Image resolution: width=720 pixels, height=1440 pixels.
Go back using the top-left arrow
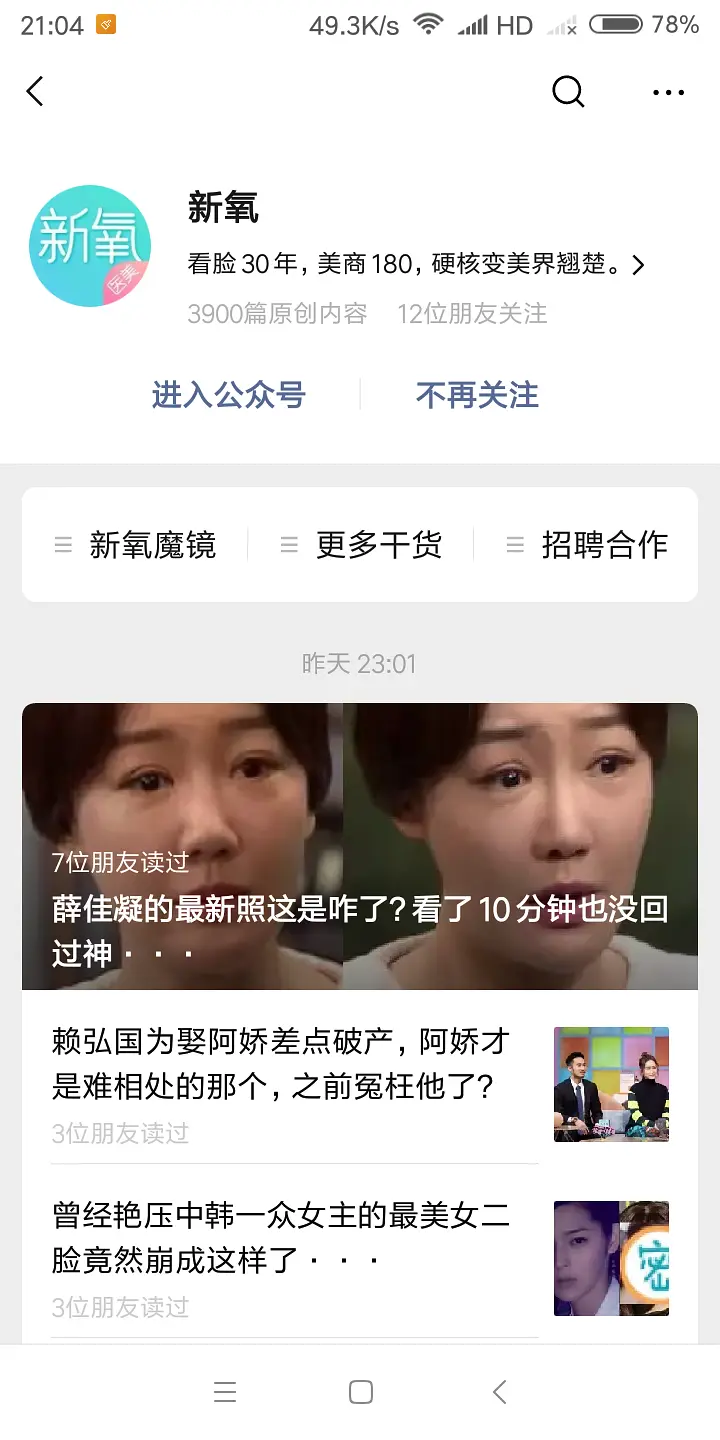(35, 92)
